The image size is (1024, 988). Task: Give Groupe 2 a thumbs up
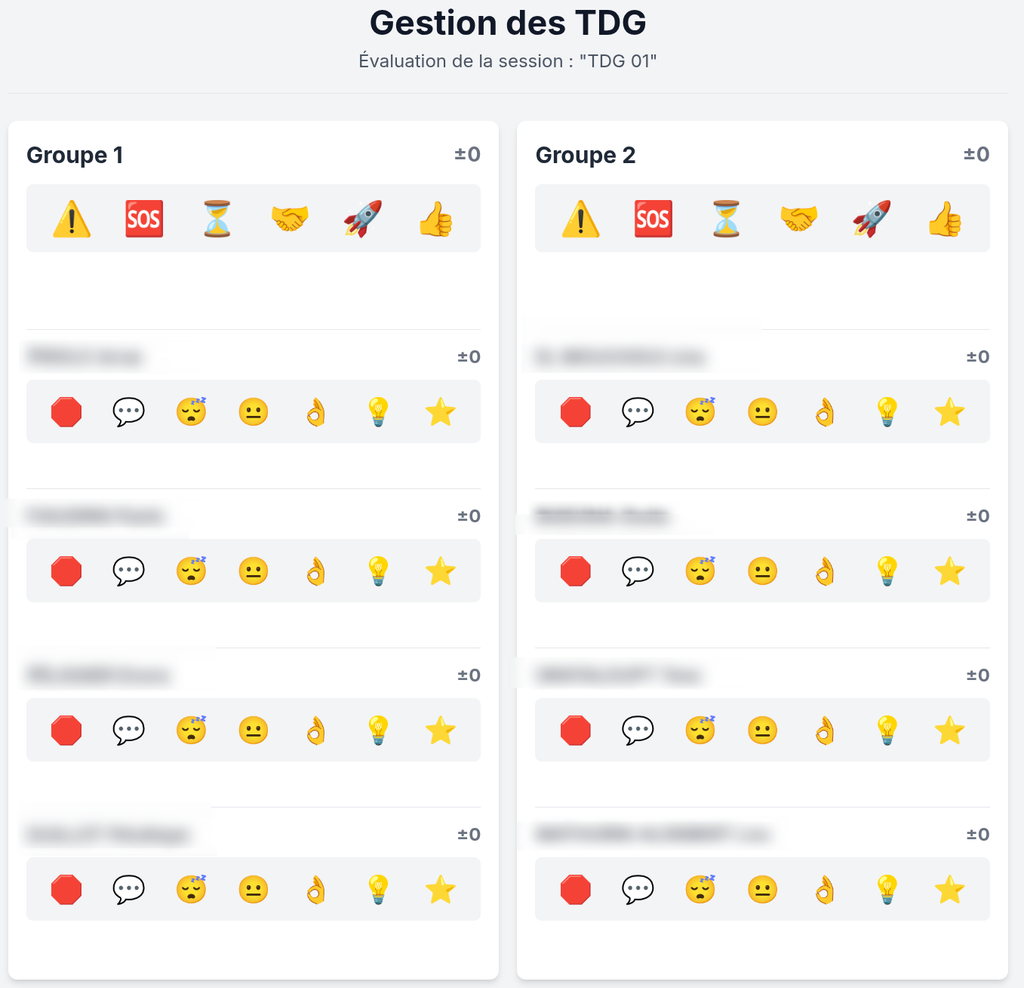point(944,219)
